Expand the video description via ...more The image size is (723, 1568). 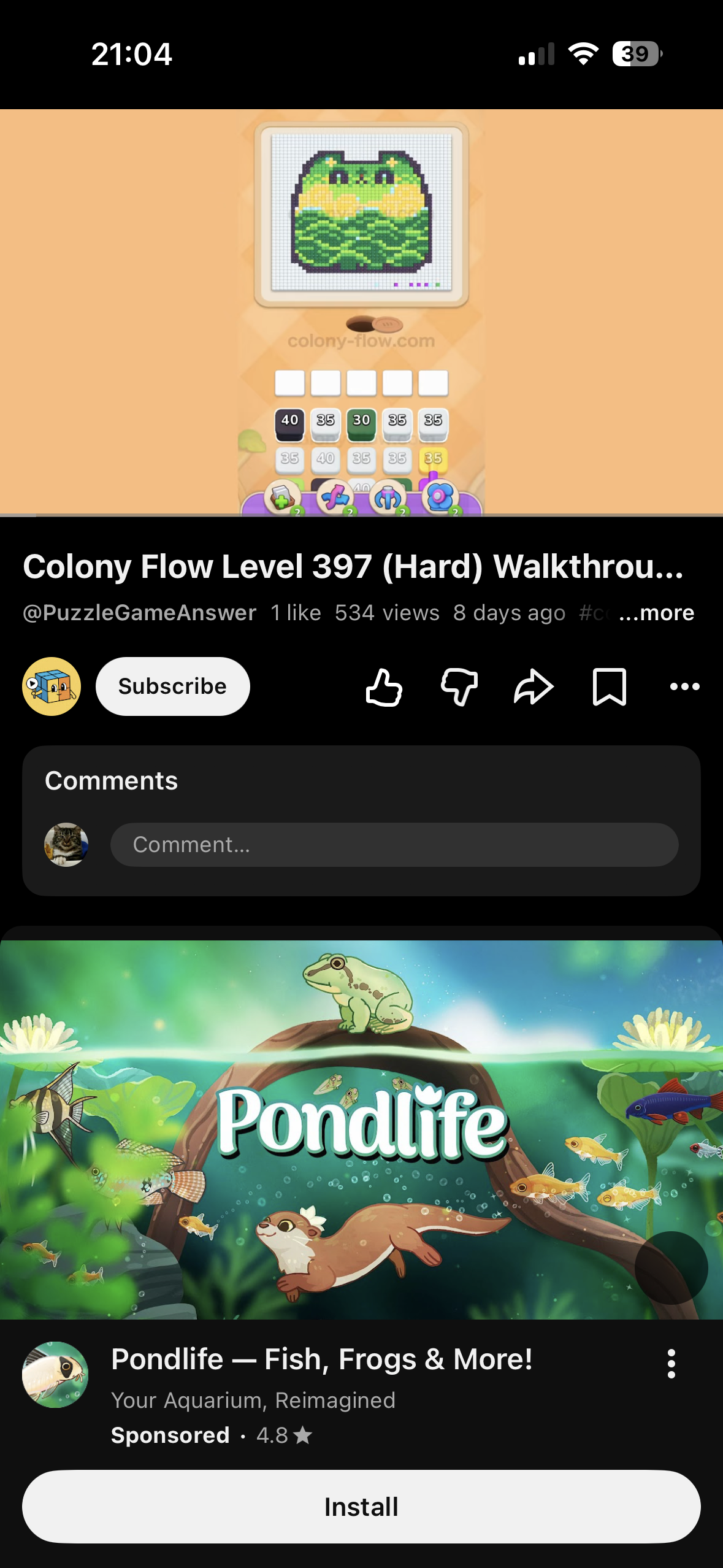click(656, 612)
